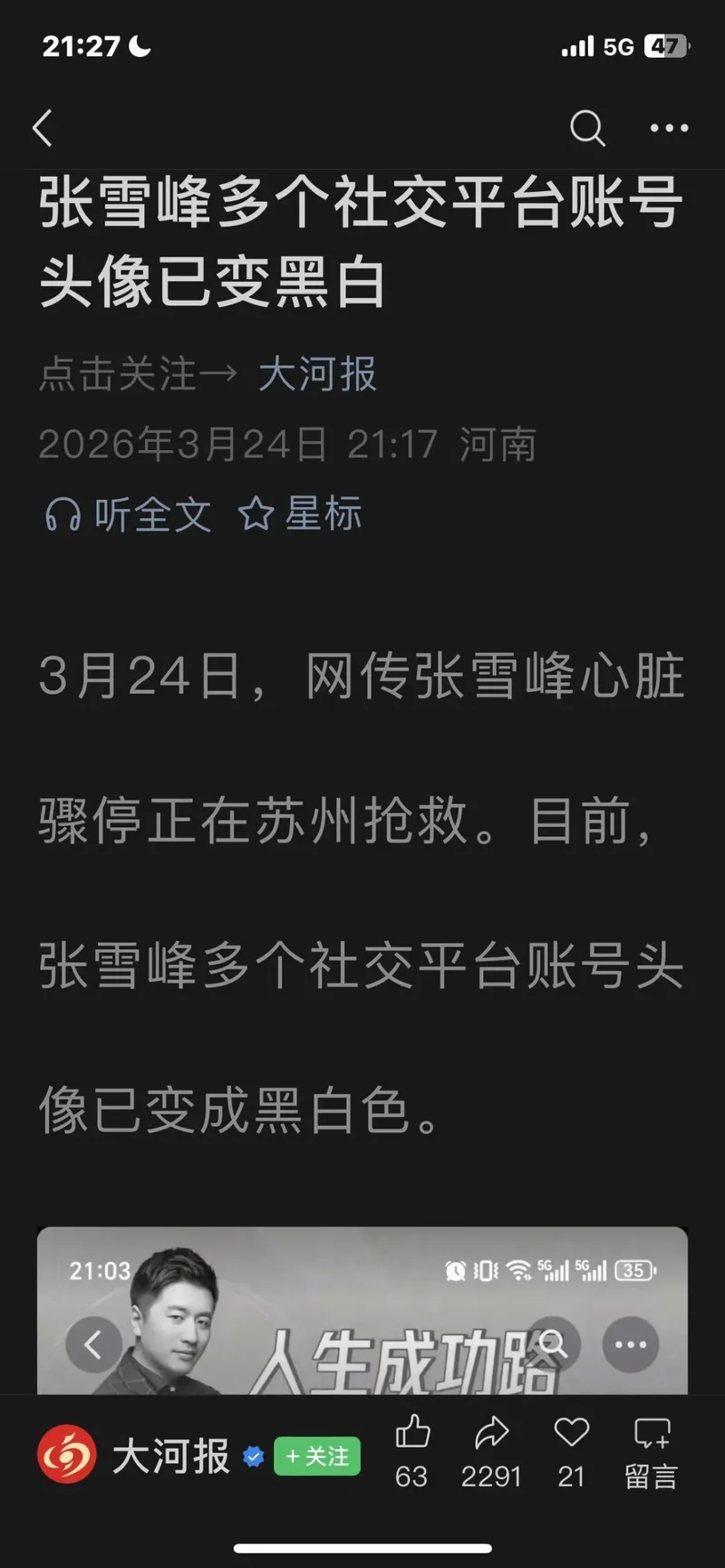This screenshot has width=725, height=1568.
Task: Tap the heart icon to recommend the article
Action: (571, 1434)
